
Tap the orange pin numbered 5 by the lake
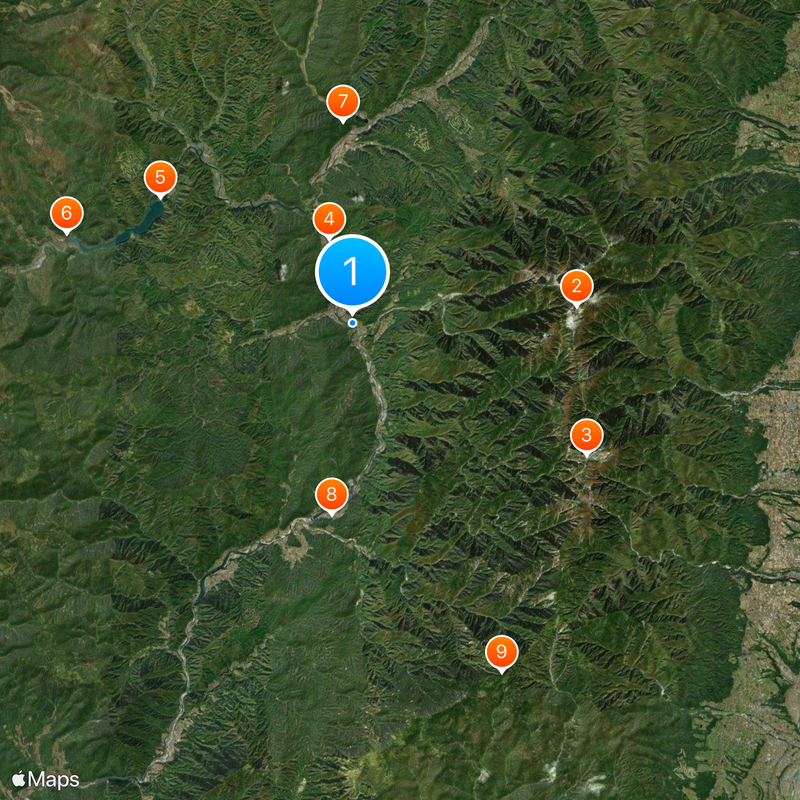pyautogui.click(x=159, y=179)
